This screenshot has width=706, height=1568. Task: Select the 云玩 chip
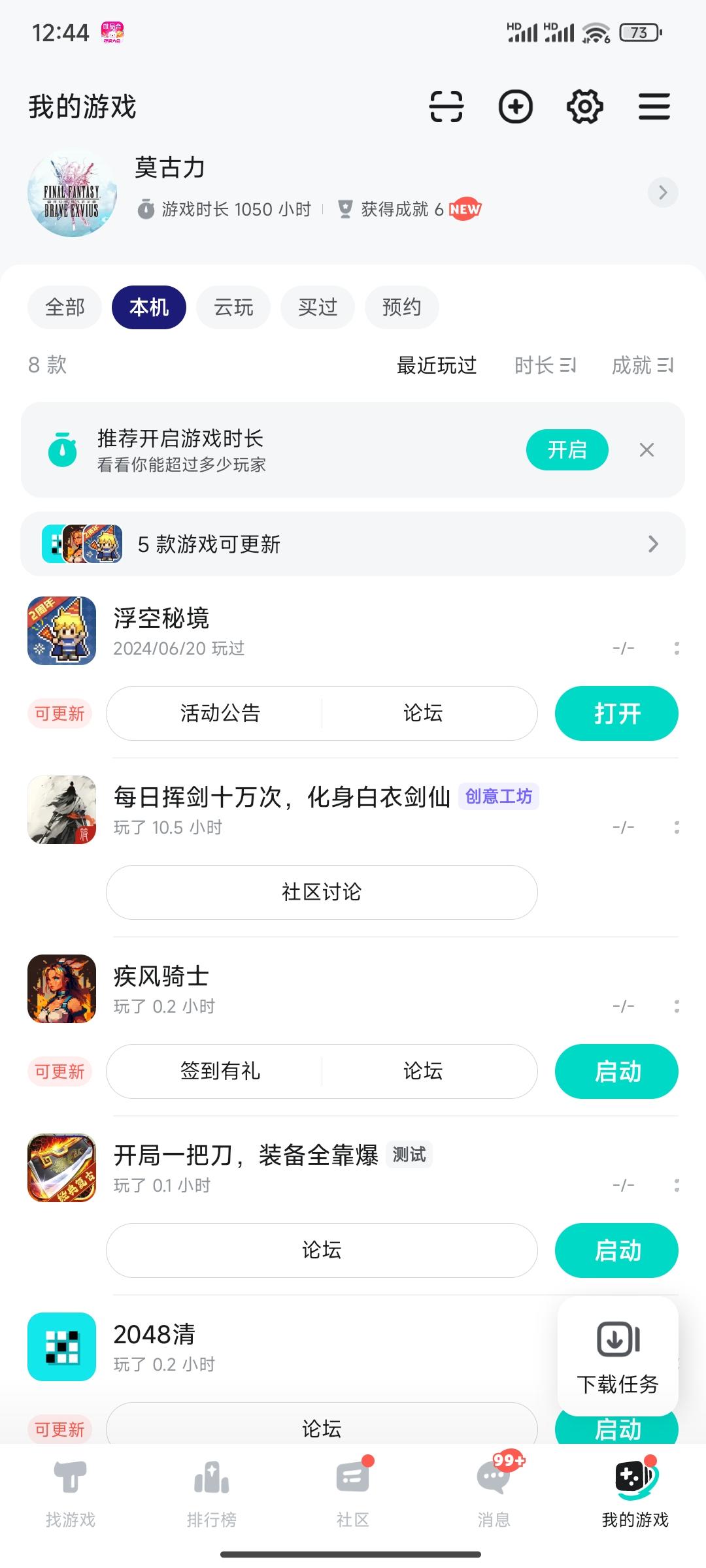coord(233,307)
